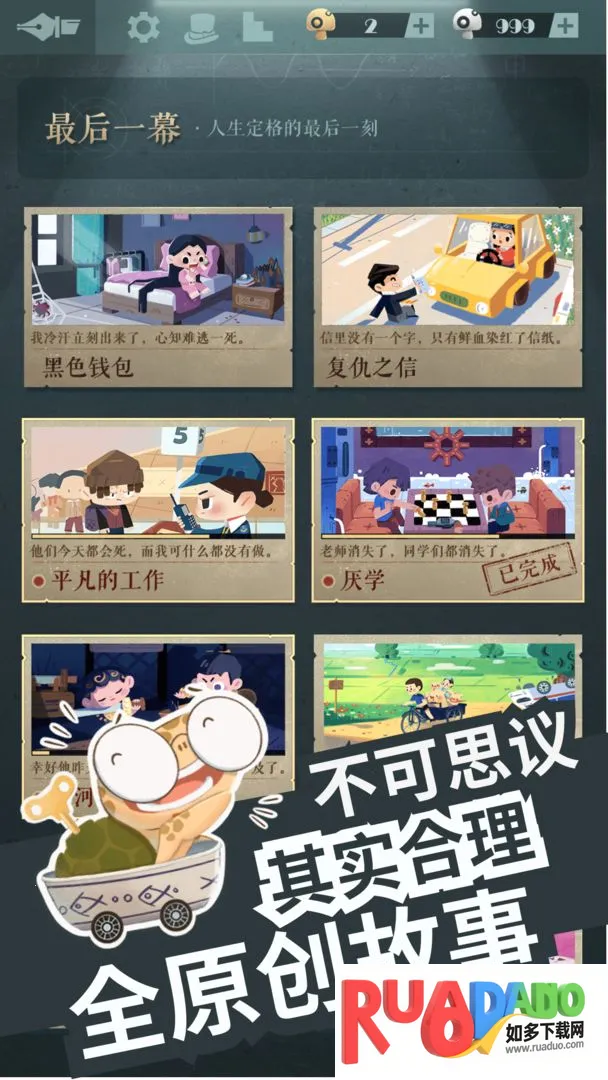
Task: Add more of the currency showing 999
Action: click(x=568, y=26)
